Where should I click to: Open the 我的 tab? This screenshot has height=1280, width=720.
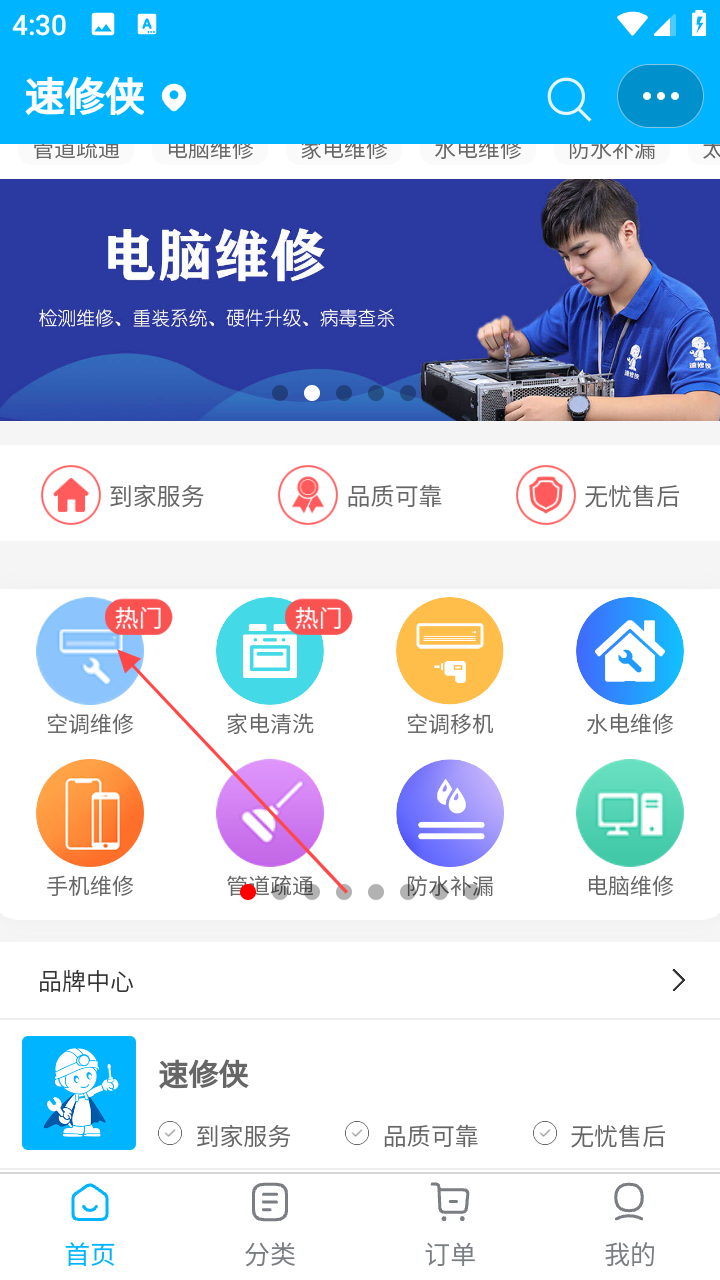coord(630,1225)
